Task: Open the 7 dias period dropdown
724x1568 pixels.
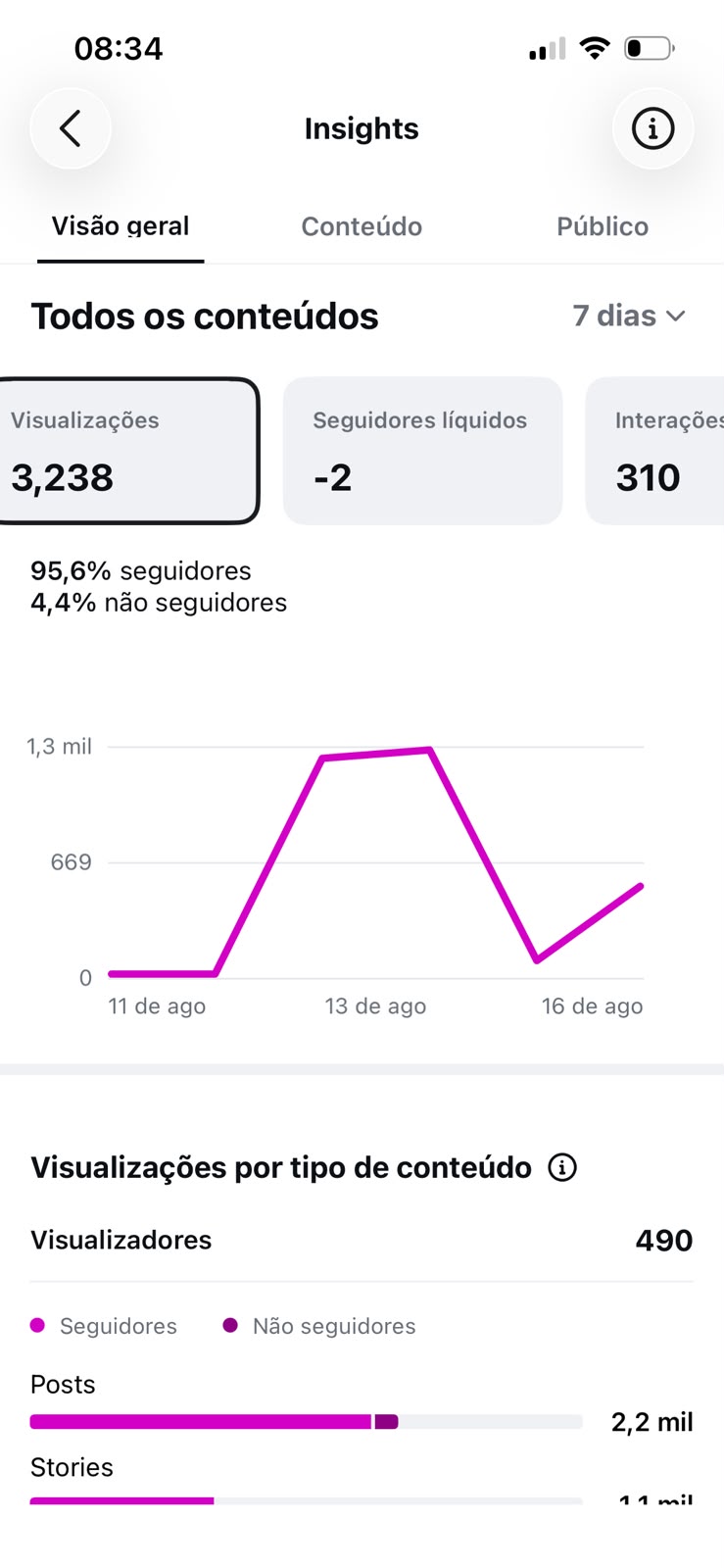Action: click(629, 316)
